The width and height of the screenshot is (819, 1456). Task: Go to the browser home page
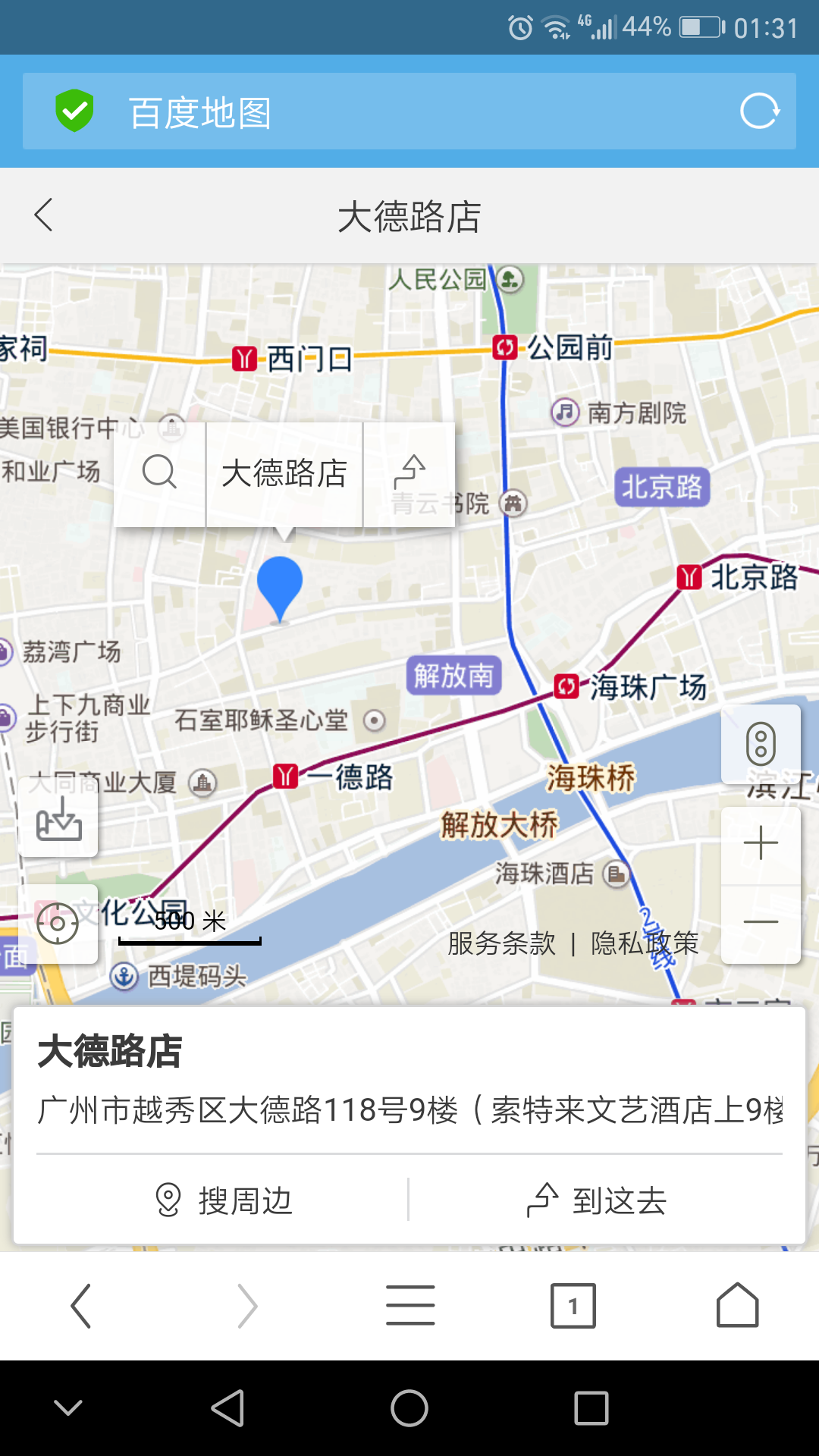tap(737, 1306)
